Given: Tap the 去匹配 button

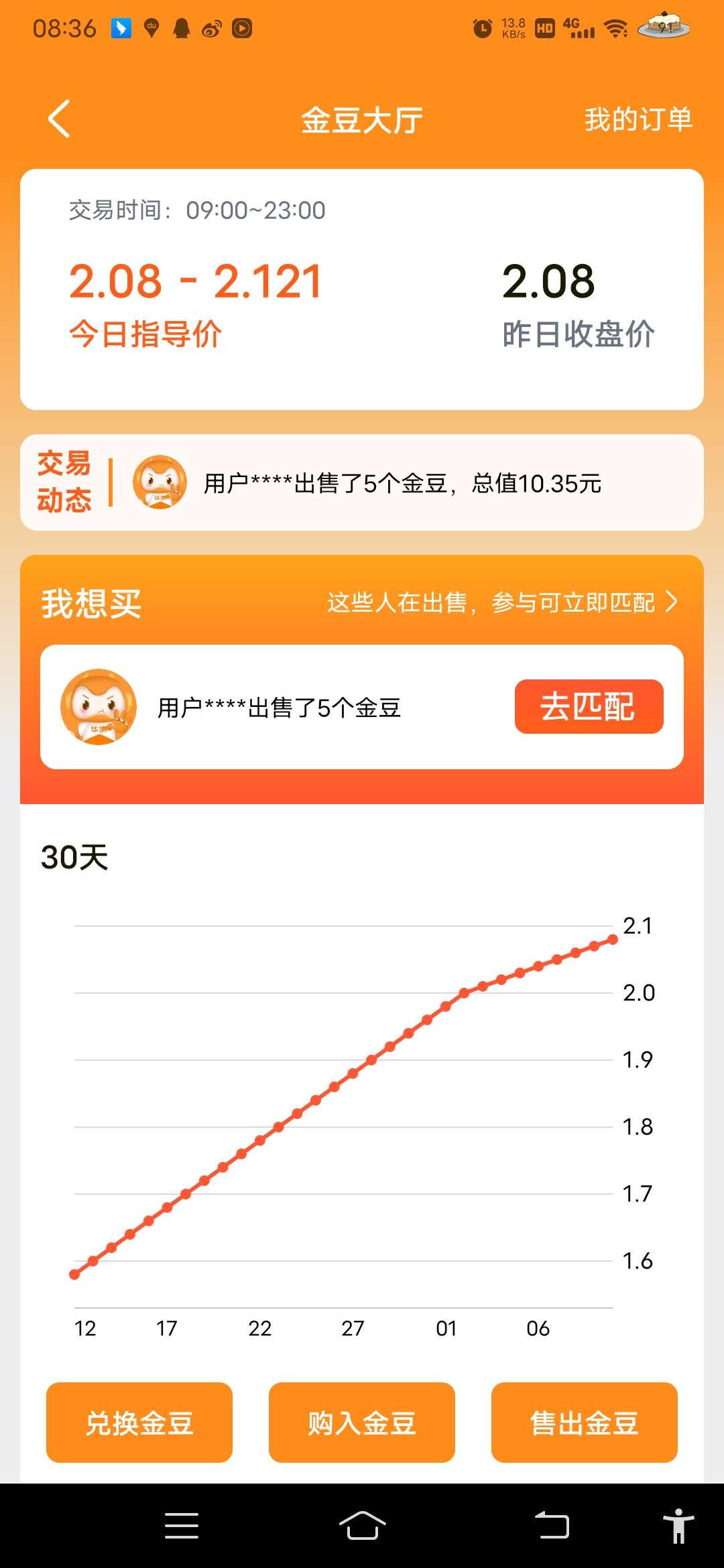Looking at the screenshot, I should coord(589,707).
